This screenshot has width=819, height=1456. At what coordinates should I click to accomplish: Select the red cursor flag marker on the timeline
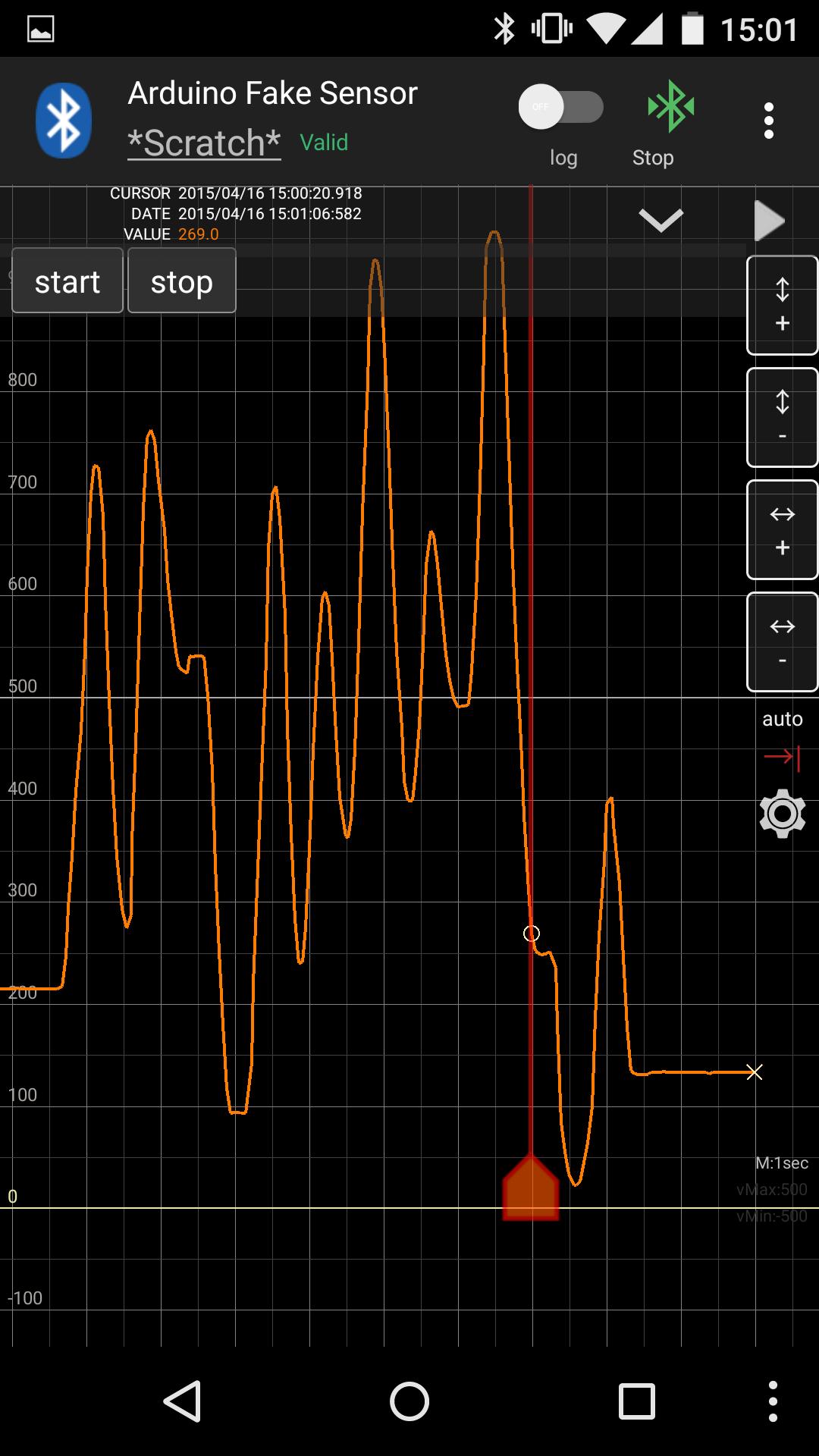point(531,1188)
